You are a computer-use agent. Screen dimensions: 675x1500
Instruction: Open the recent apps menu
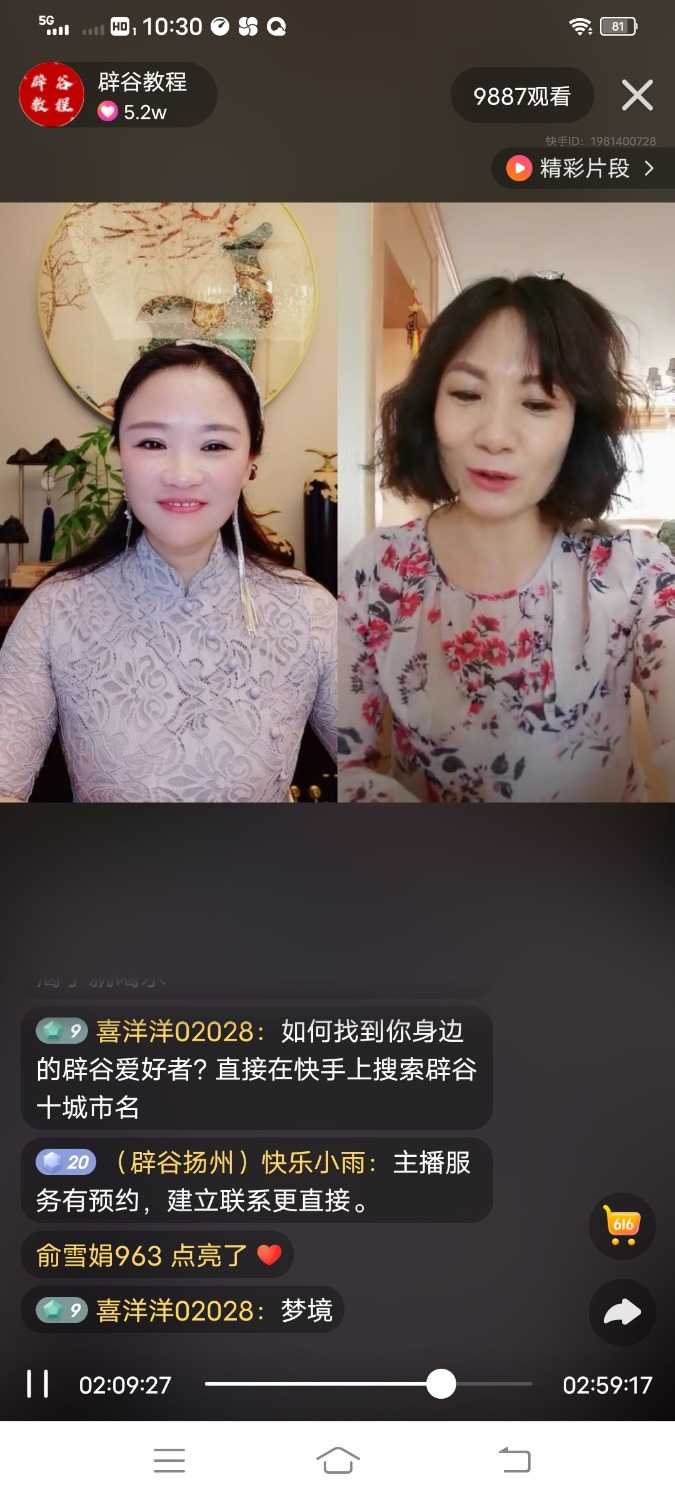pyautogui.click(x=169, y=1460)
